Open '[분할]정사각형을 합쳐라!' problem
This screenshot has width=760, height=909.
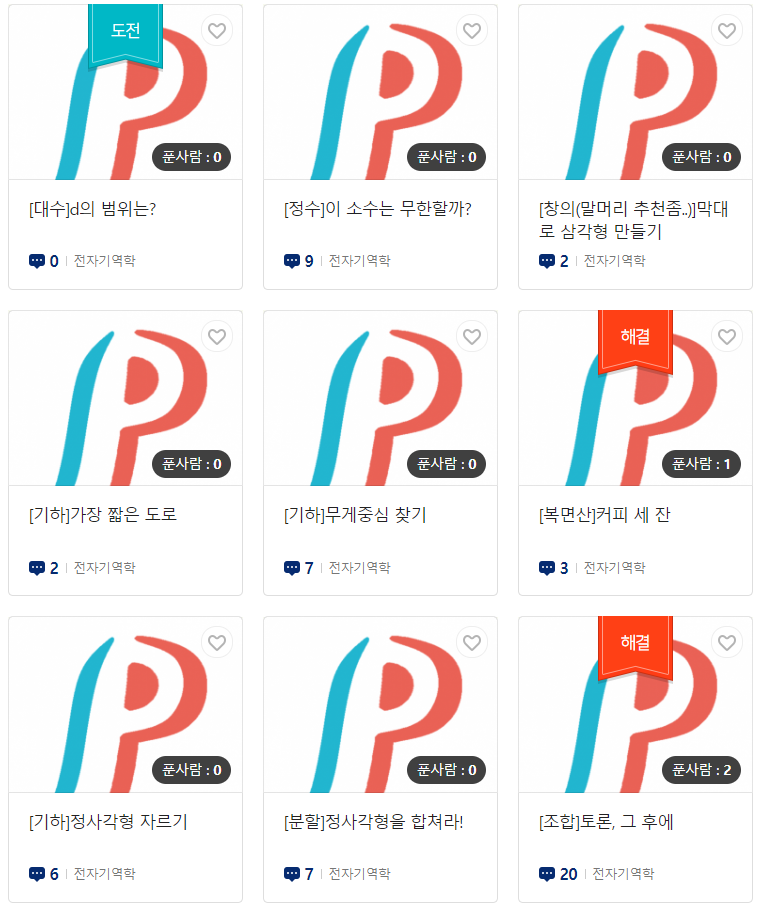tap(373, 822)
